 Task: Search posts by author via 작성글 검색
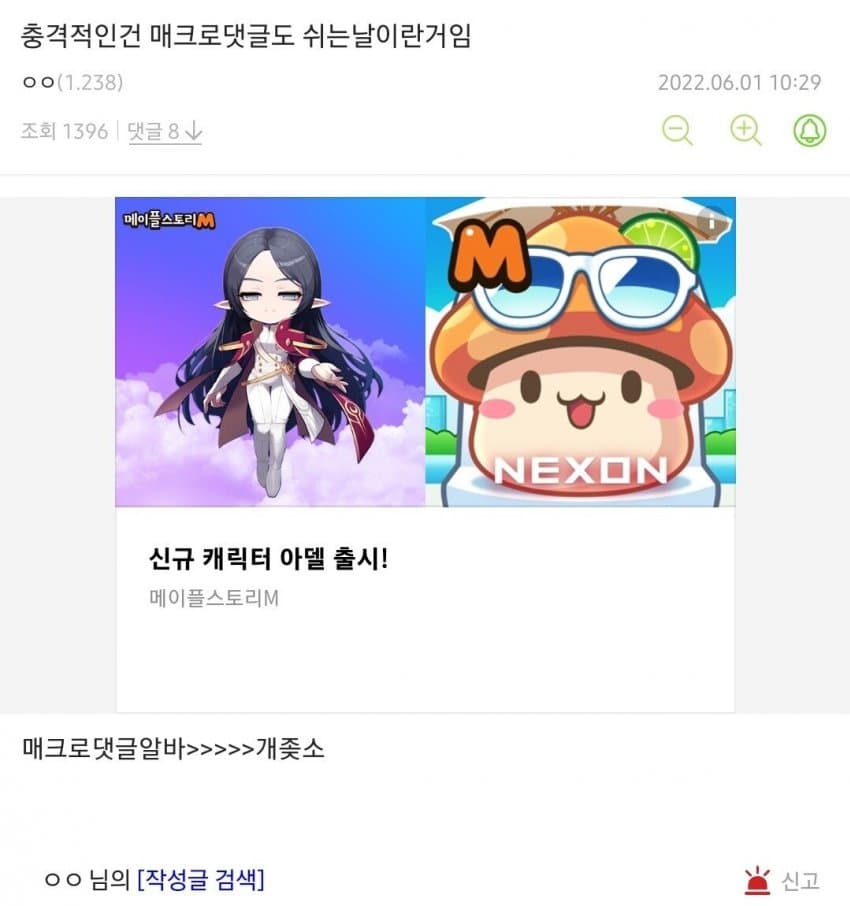coord(201,880)
